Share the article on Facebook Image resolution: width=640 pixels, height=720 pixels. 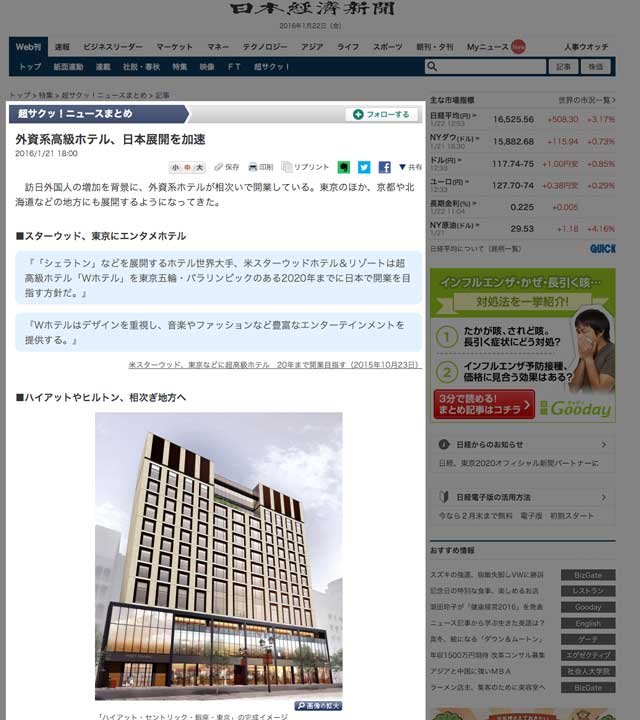pos(384,168)
